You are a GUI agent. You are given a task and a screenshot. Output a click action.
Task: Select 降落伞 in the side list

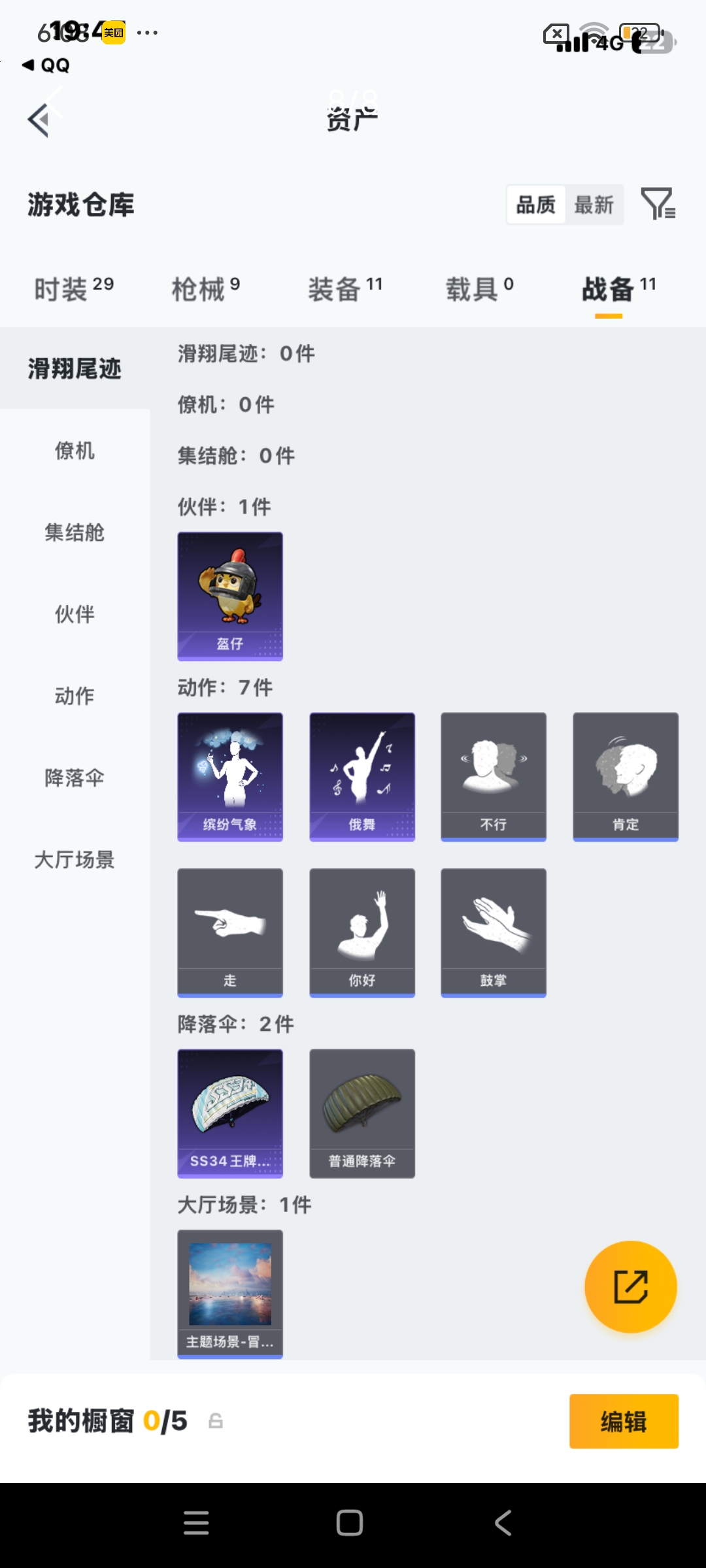tap(75, 777)
